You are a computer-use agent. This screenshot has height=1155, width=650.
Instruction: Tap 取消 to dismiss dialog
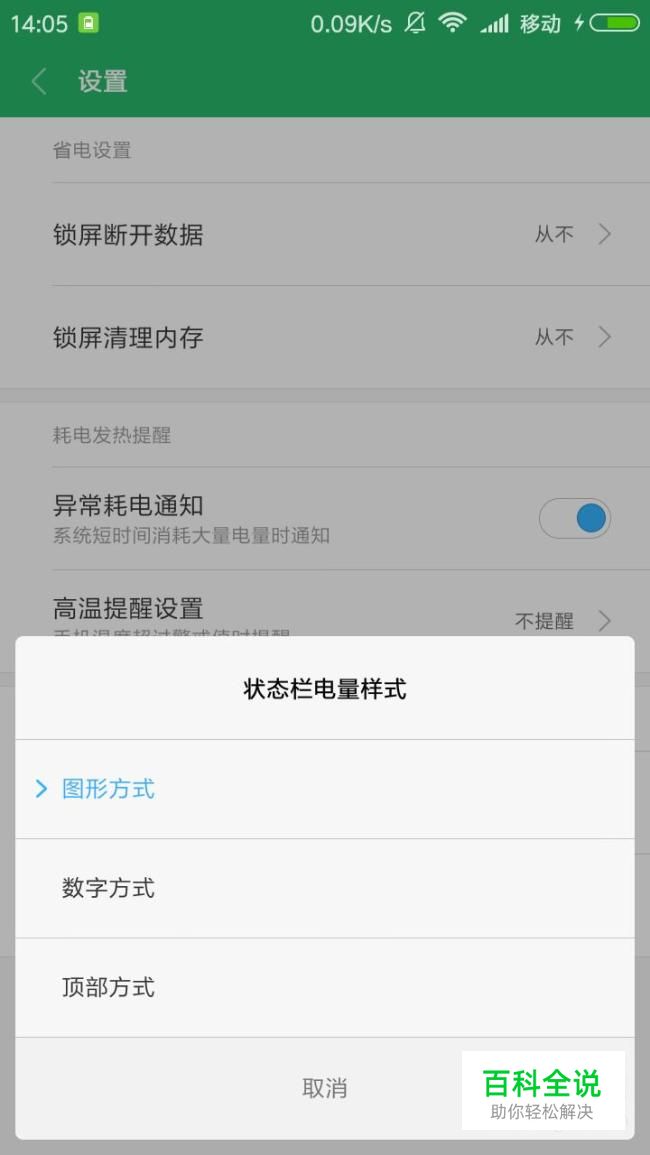324,1088
